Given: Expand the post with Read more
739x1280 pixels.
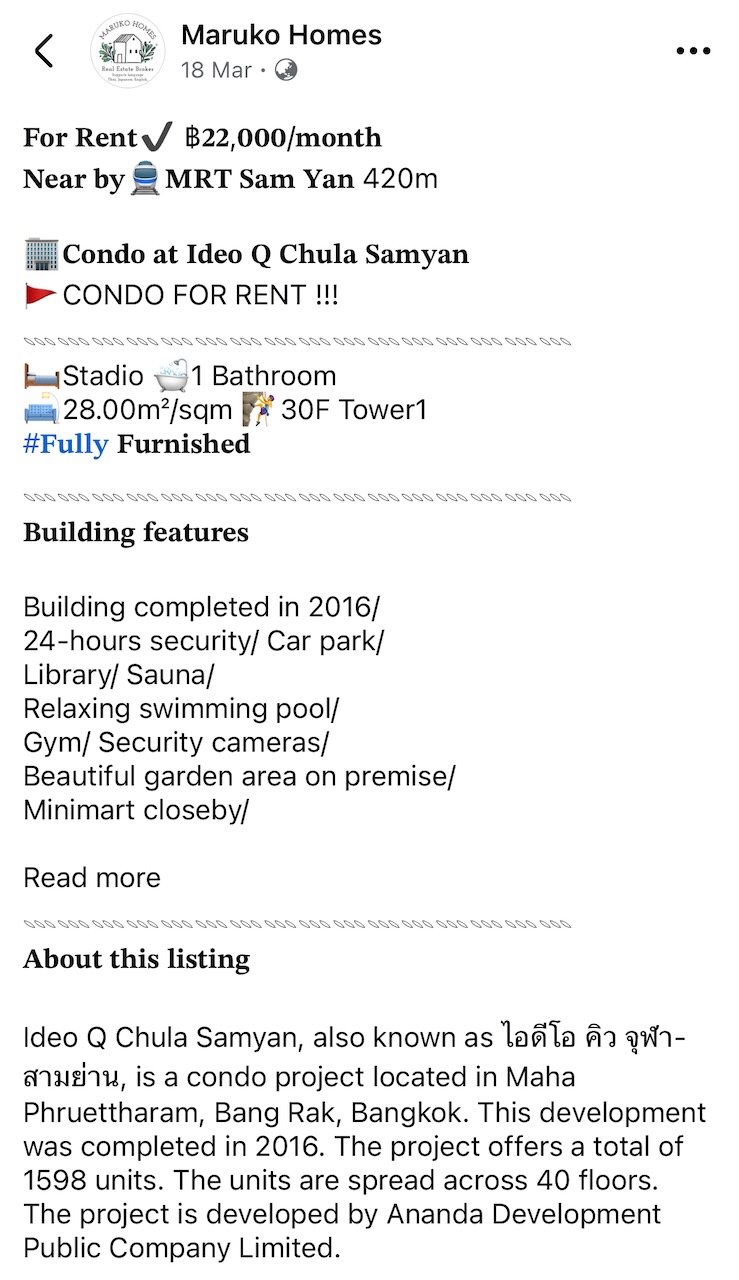Looking at the screenshot, I should 92,877.
